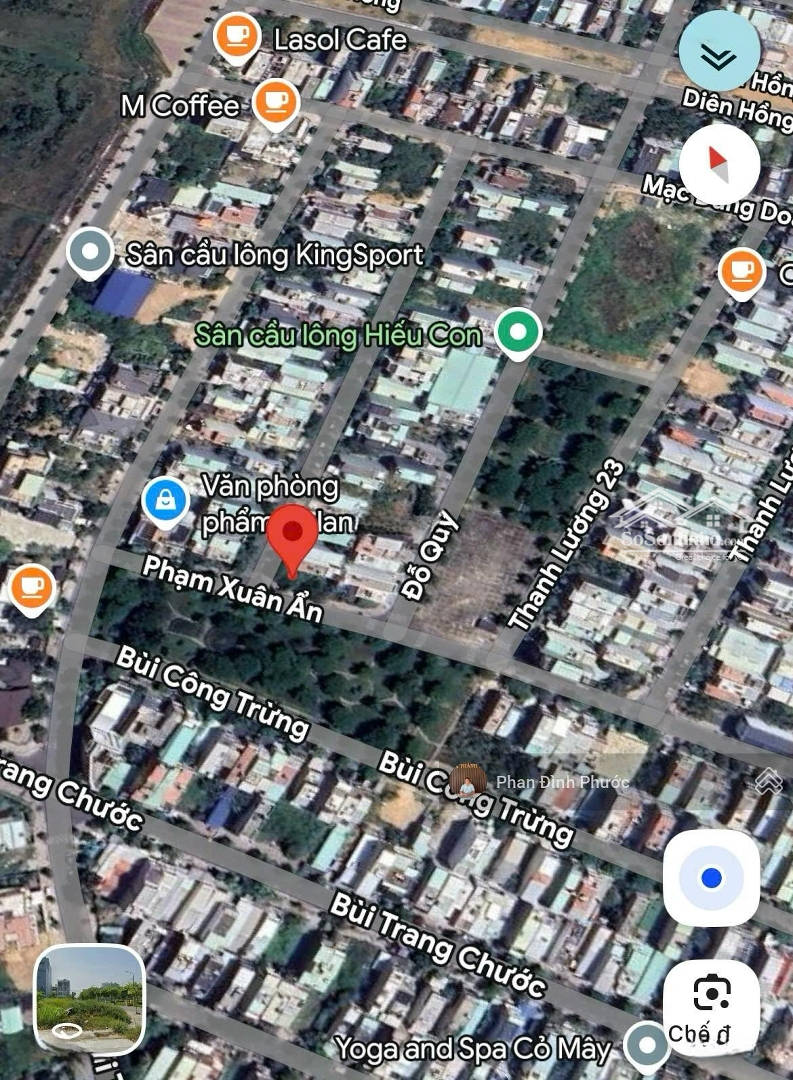This screenshot has height=1080, width=793.
Task: Collapse the panel with the double chevron button
Action: click(719, 55)
